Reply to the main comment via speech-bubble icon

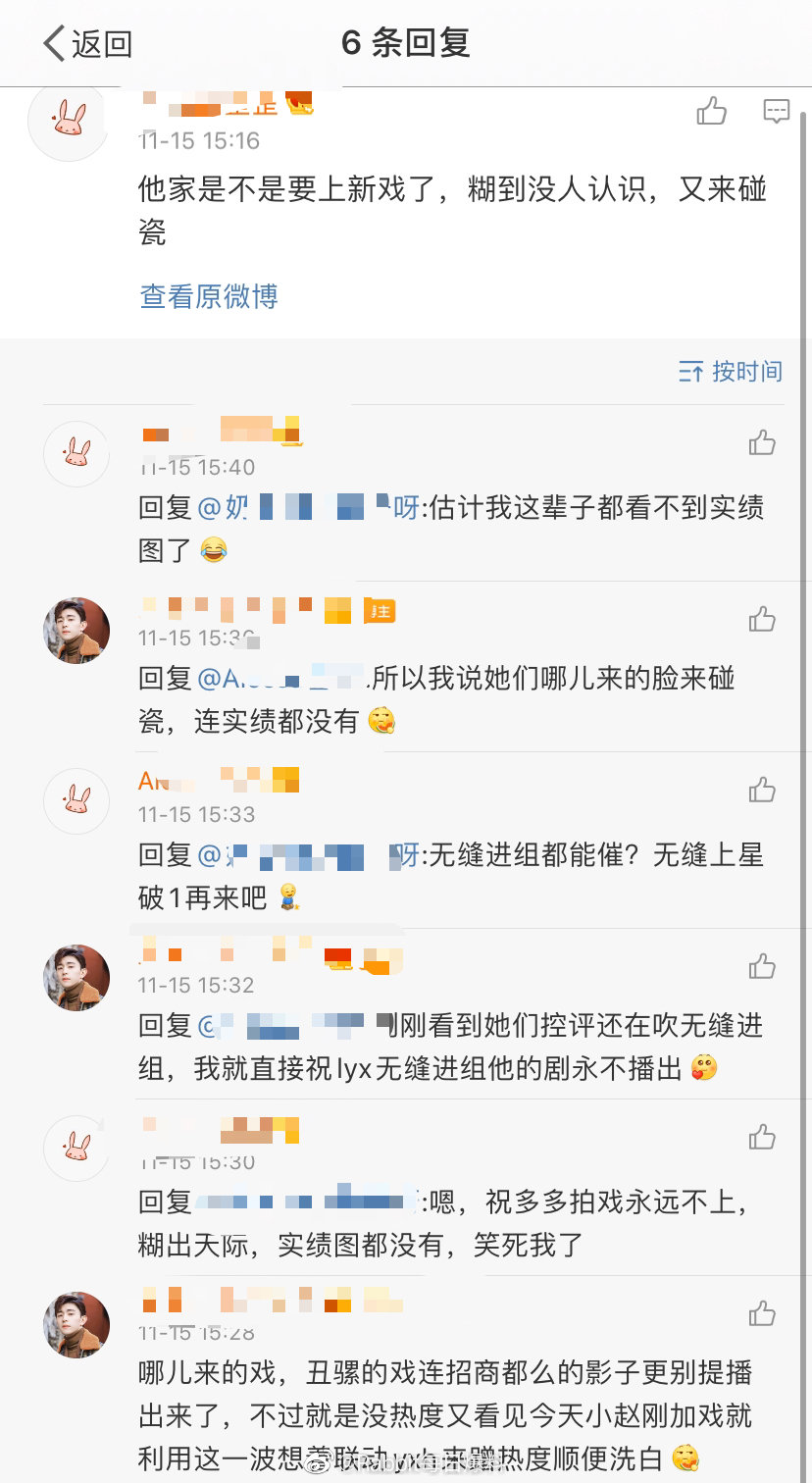tap(776, 112)
